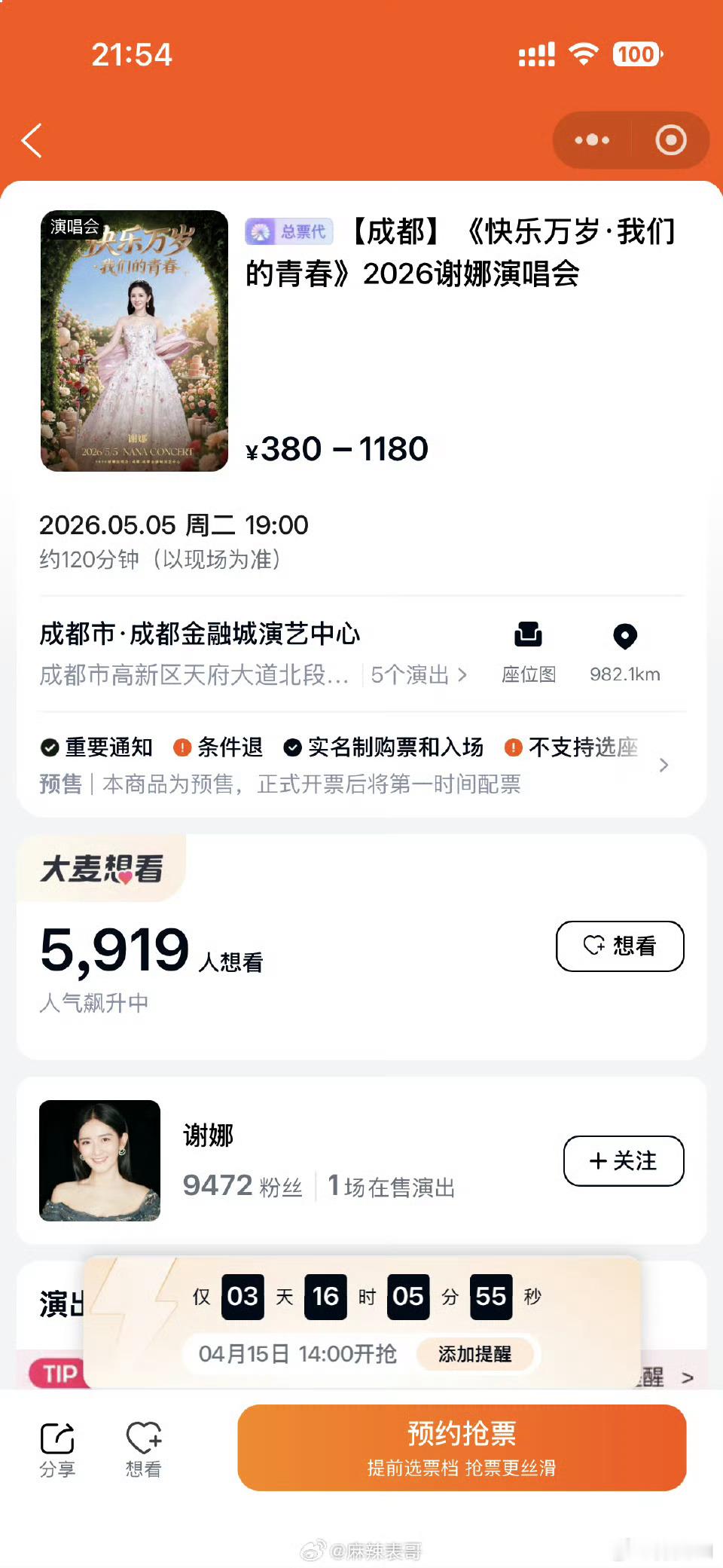Tap the 重要通知 notice entry

click(98, 748)
